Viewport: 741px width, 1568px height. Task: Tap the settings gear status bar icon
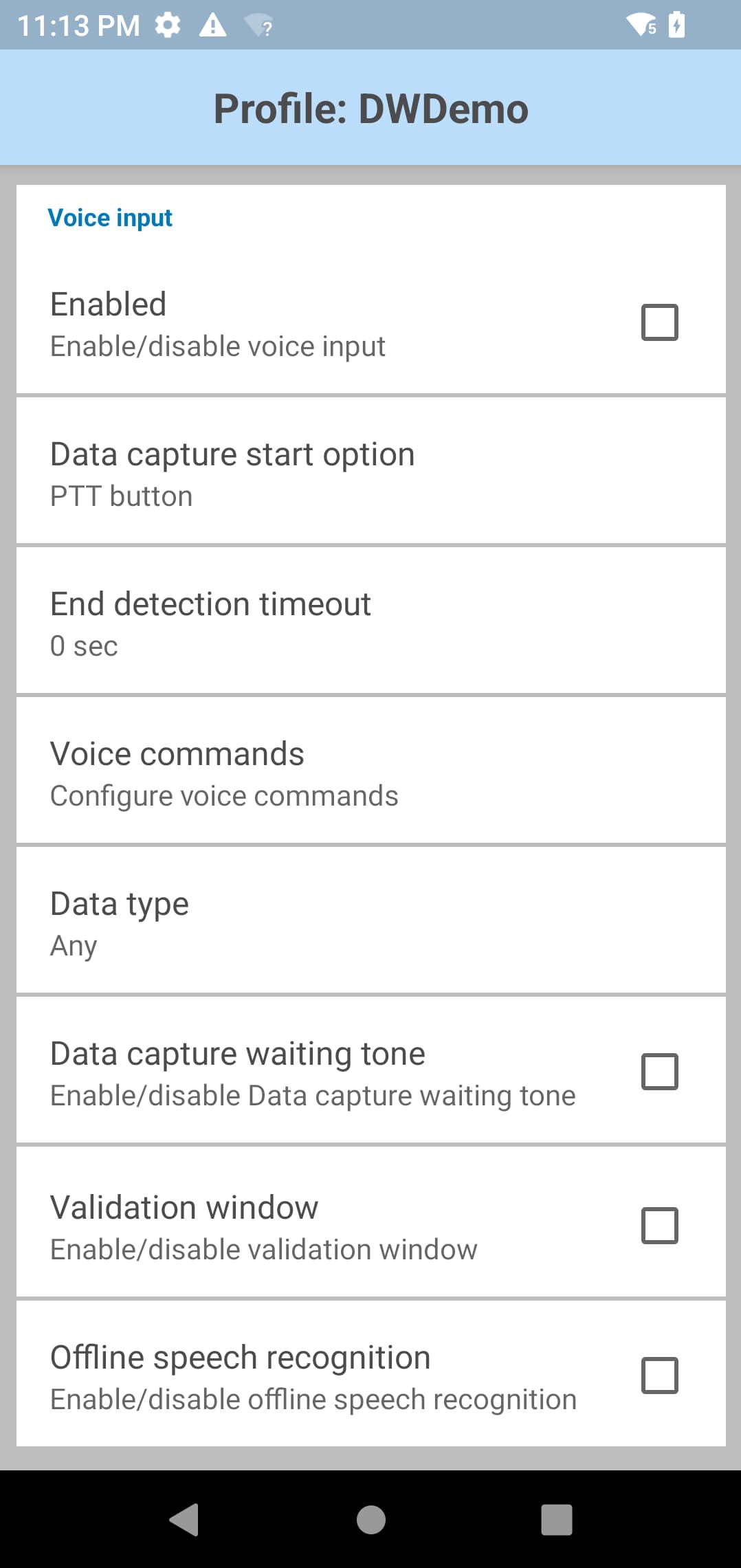[167, 25]
